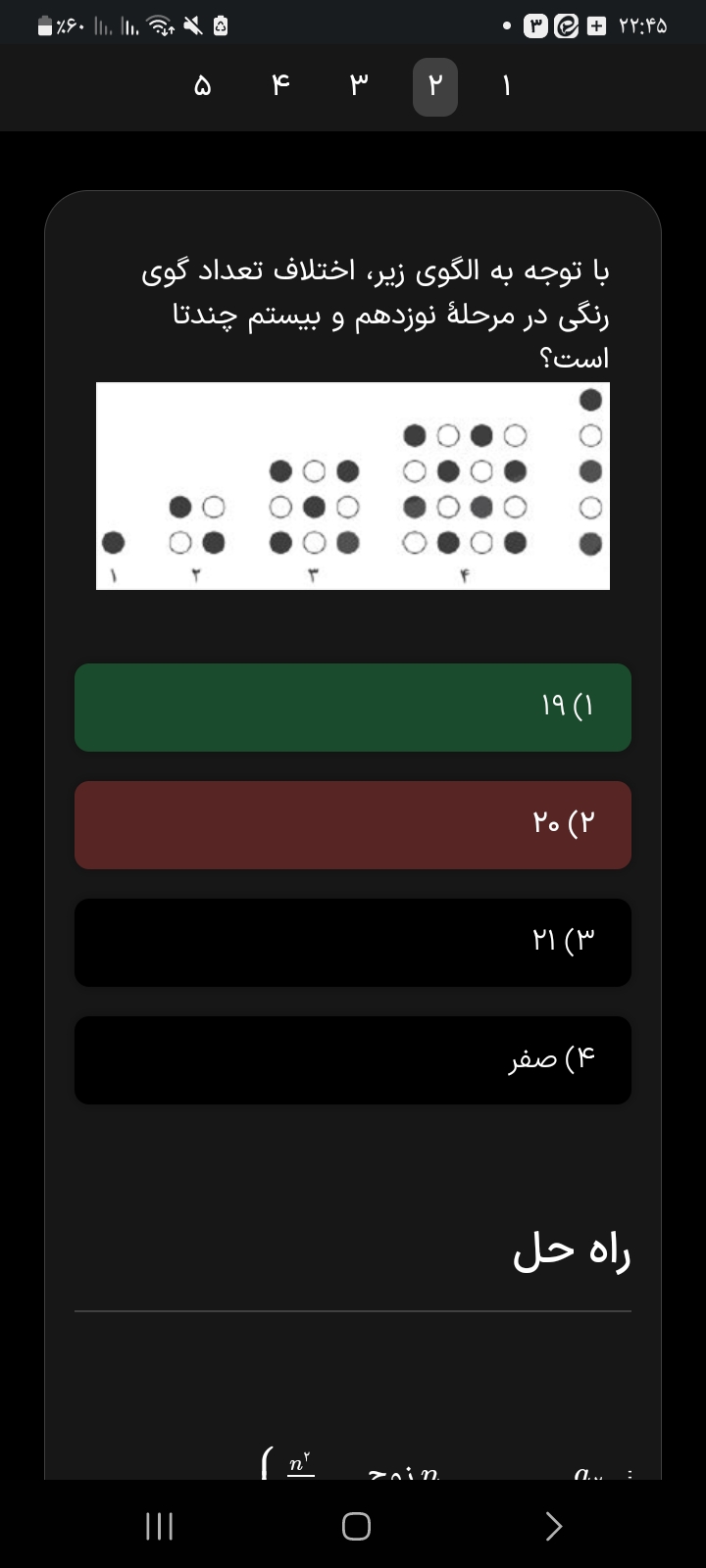This screenshot has width=706, height=1568.
Task: Select answer option 4 صفر
Action: [x=353, y=1060]
